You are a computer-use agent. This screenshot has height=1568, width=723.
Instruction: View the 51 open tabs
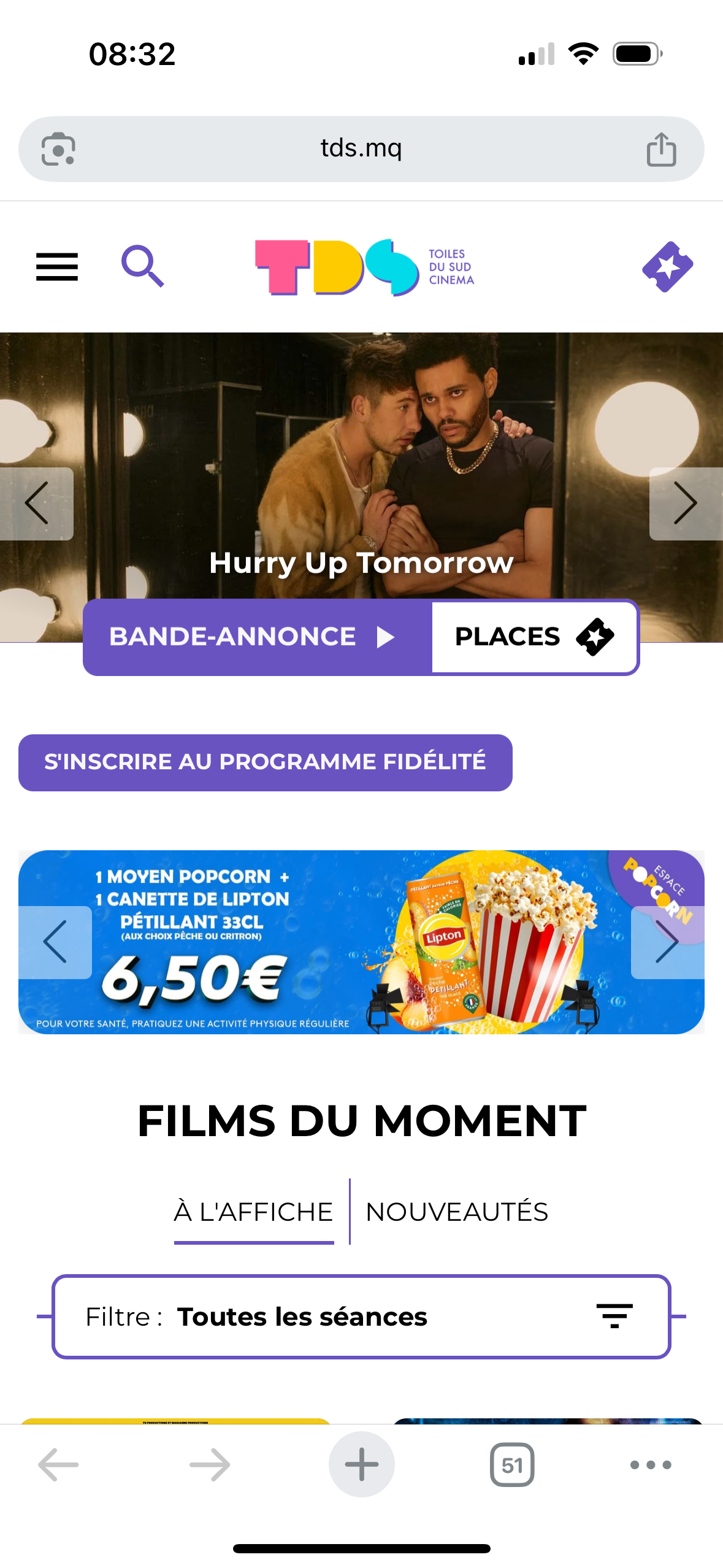coord(512,1465)
